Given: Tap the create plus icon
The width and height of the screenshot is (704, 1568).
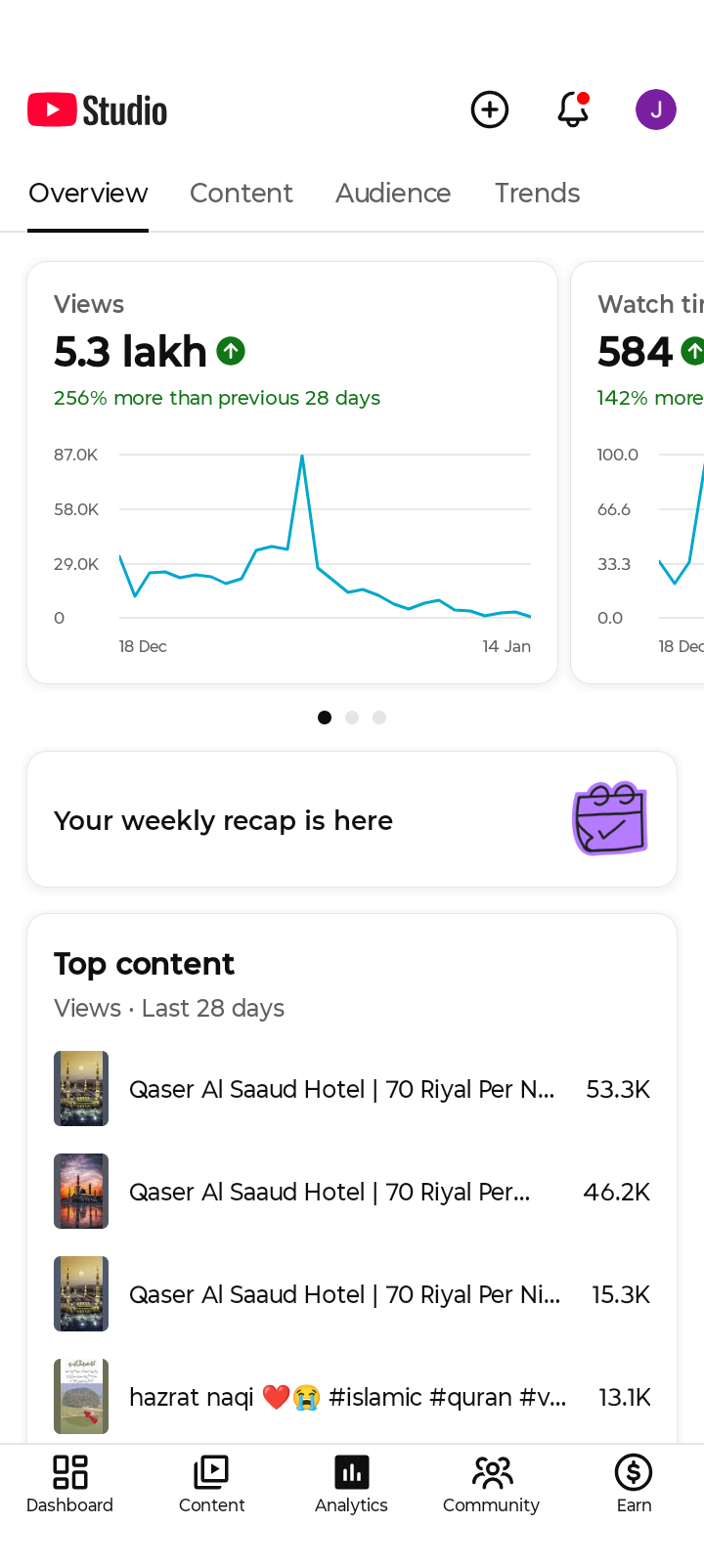Looking at the screenshot, I should pos(490,109).
